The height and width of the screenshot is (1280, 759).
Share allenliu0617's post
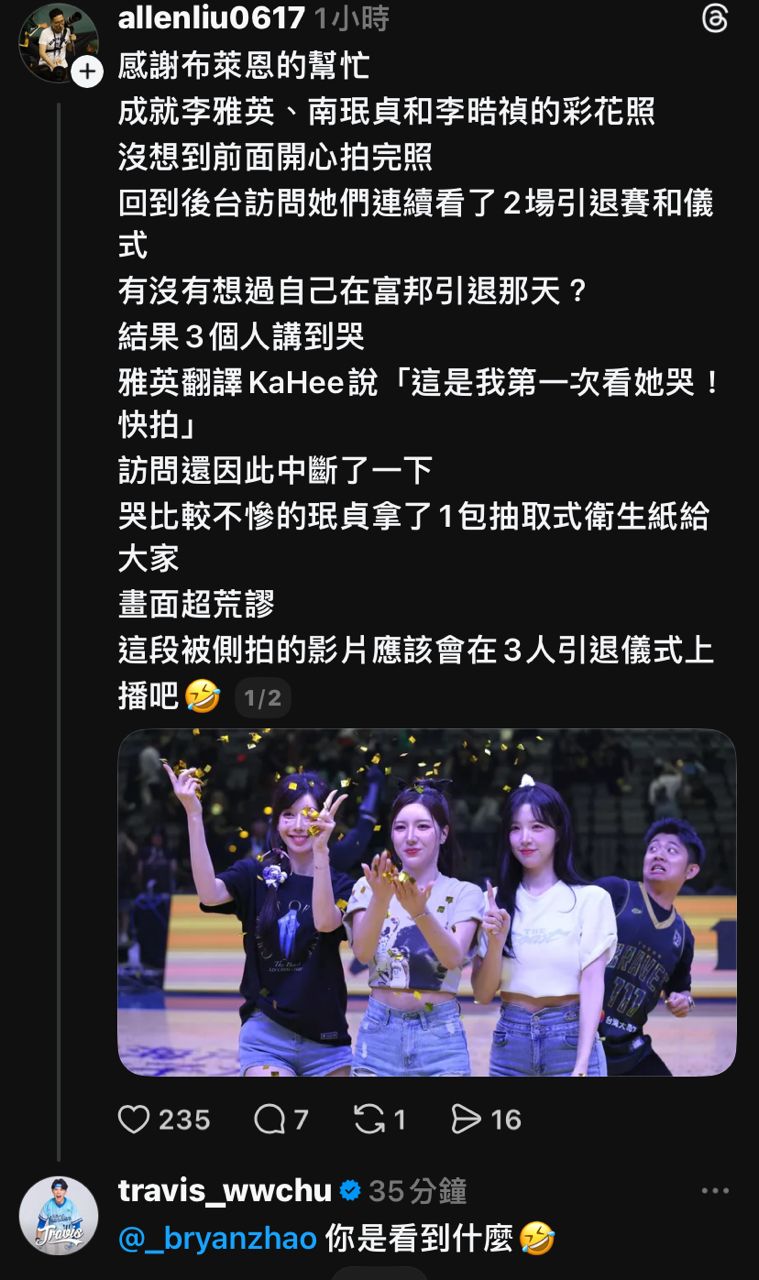pyautogui.click(x=467, y=1119)
